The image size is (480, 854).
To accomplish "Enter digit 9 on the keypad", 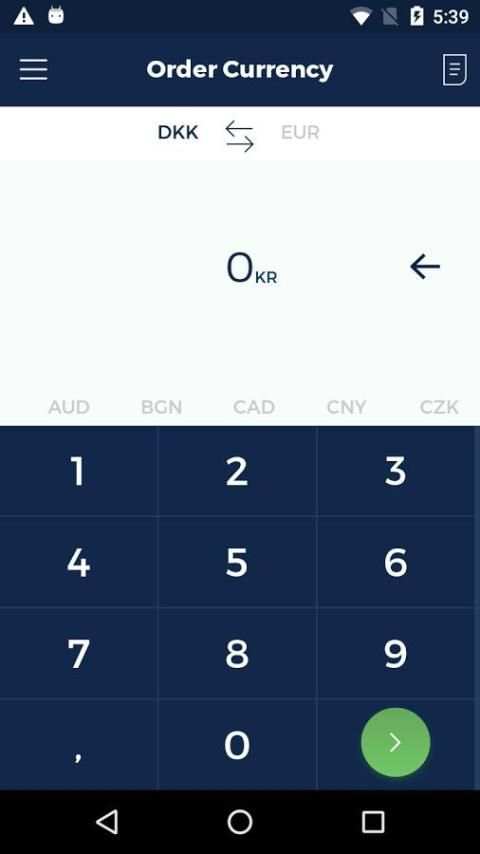I will click(396, 653).
